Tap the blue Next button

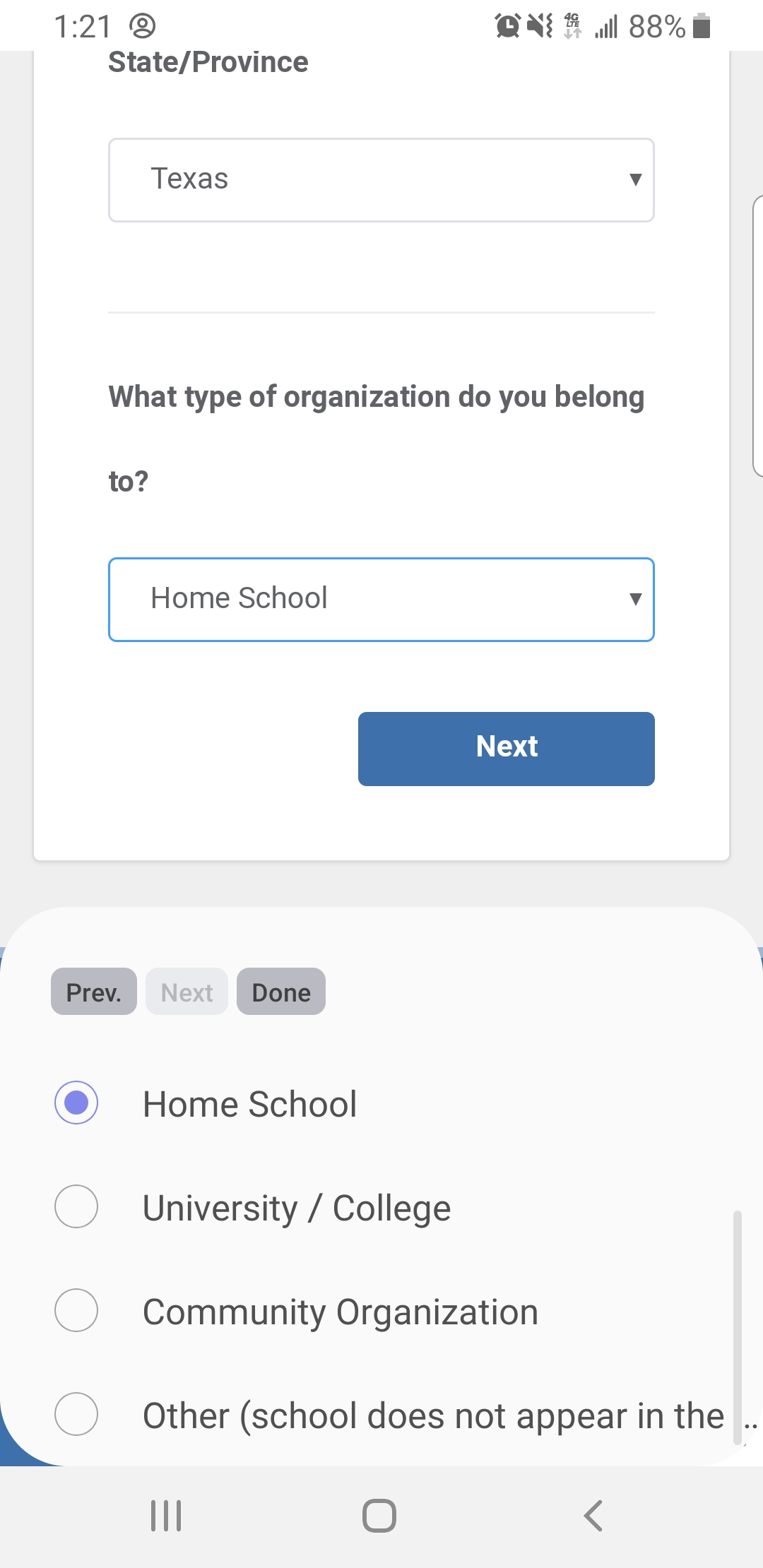506,748
